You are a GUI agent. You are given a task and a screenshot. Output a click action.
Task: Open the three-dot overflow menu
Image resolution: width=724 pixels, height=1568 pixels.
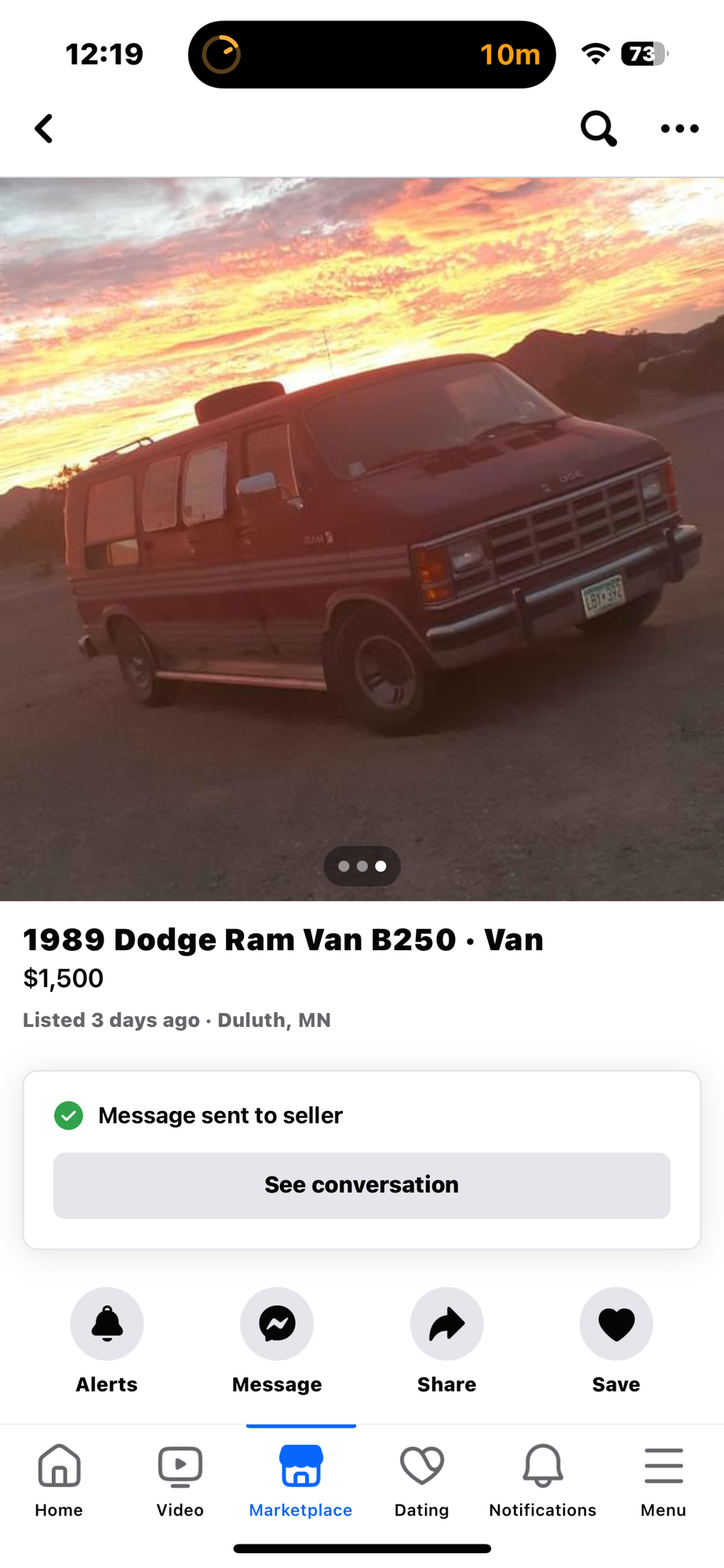point(679,129)
